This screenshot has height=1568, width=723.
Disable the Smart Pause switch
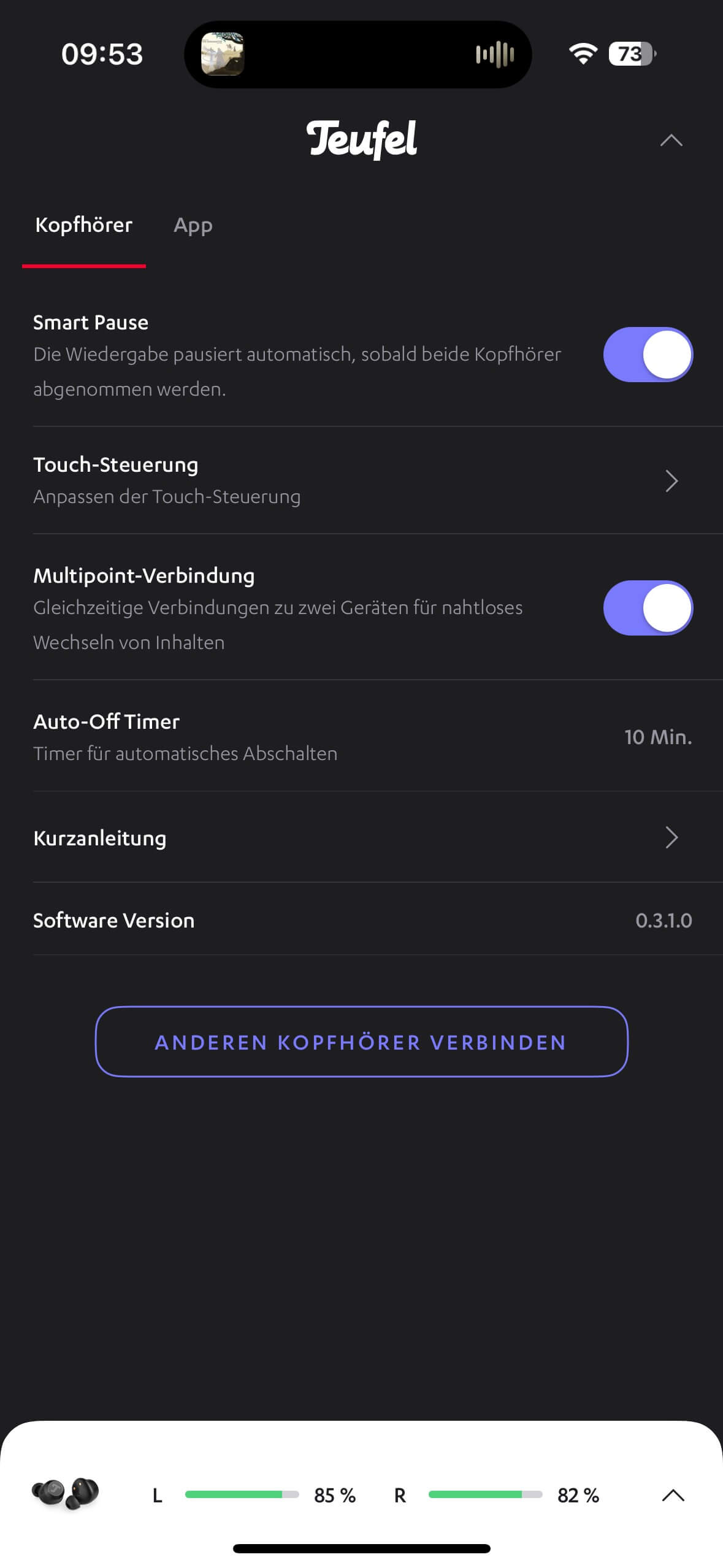coord(648,355)
